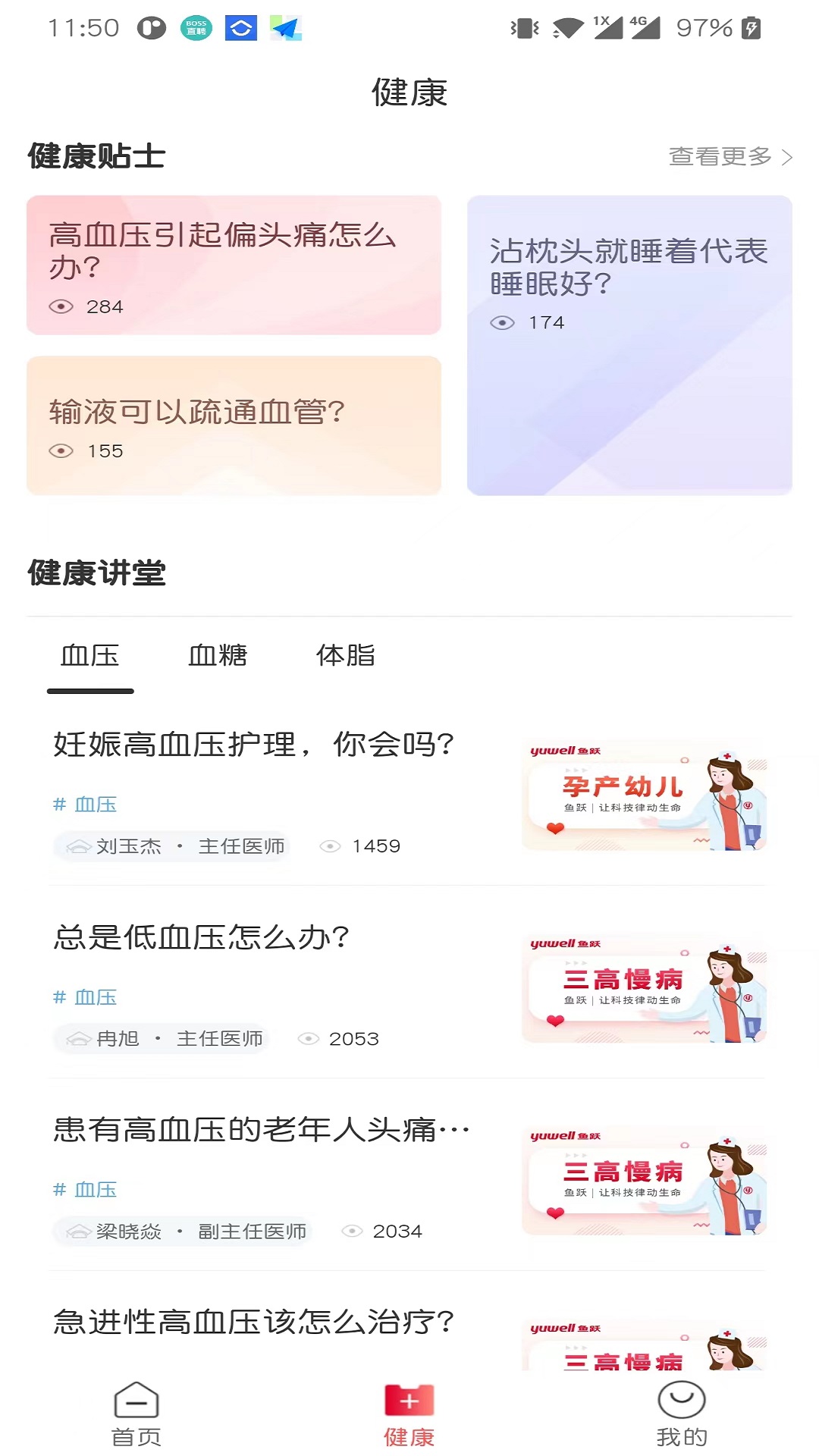The width and height of the screenshot is (819, 1456).
Task: Open the article 总是低血压怎么办？
Action: [202, 937]
